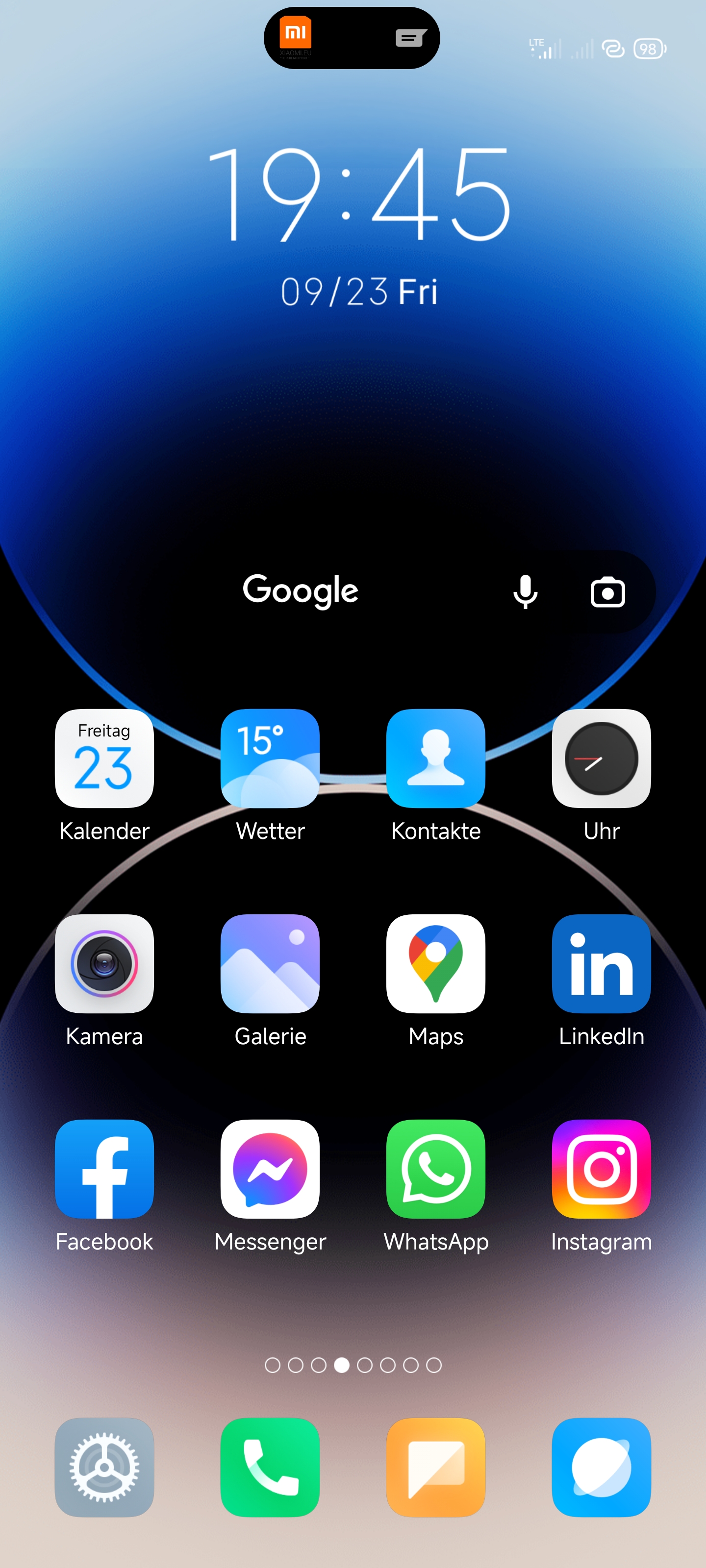
Task: Start Google voice search with the microphone
Action: [525, 591]
